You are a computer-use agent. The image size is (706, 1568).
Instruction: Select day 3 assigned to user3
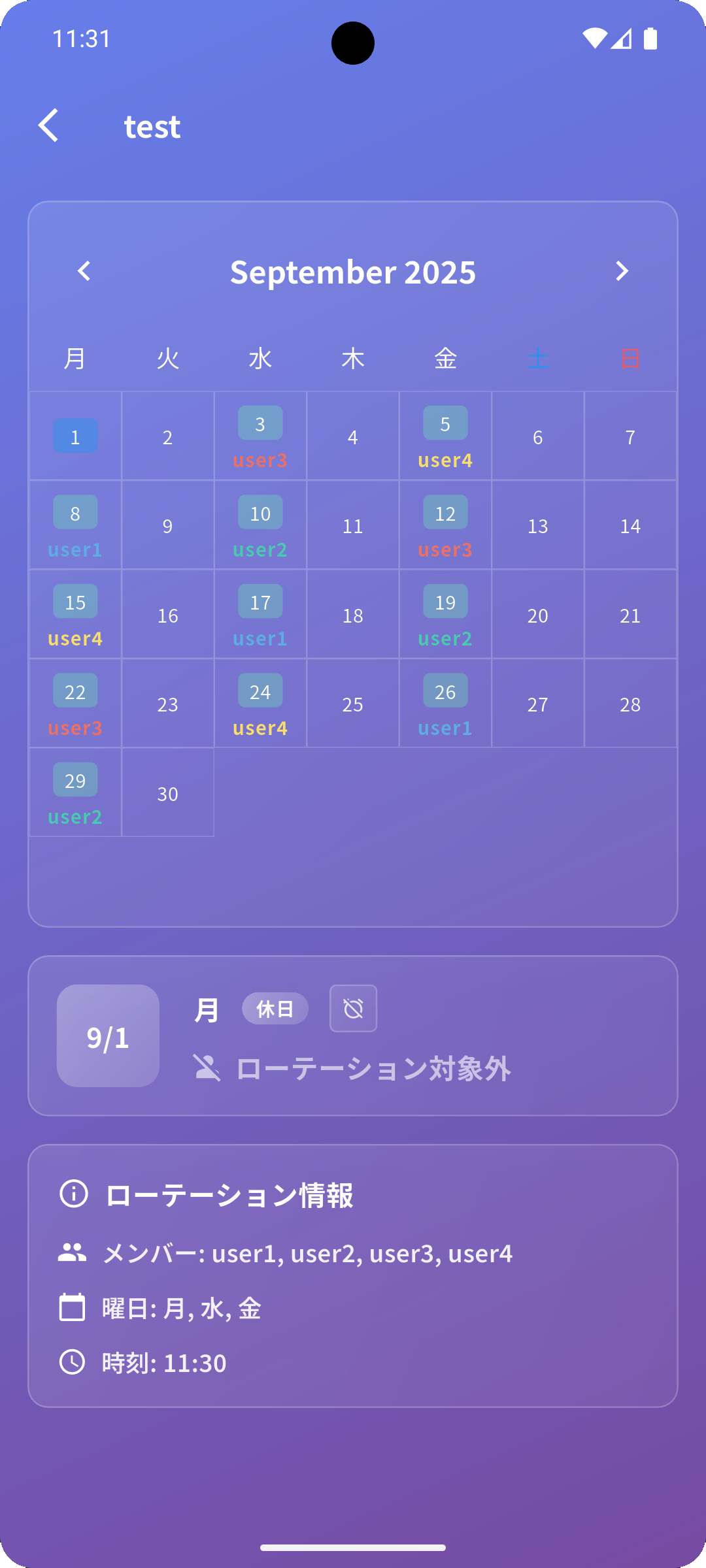point(260,436)
